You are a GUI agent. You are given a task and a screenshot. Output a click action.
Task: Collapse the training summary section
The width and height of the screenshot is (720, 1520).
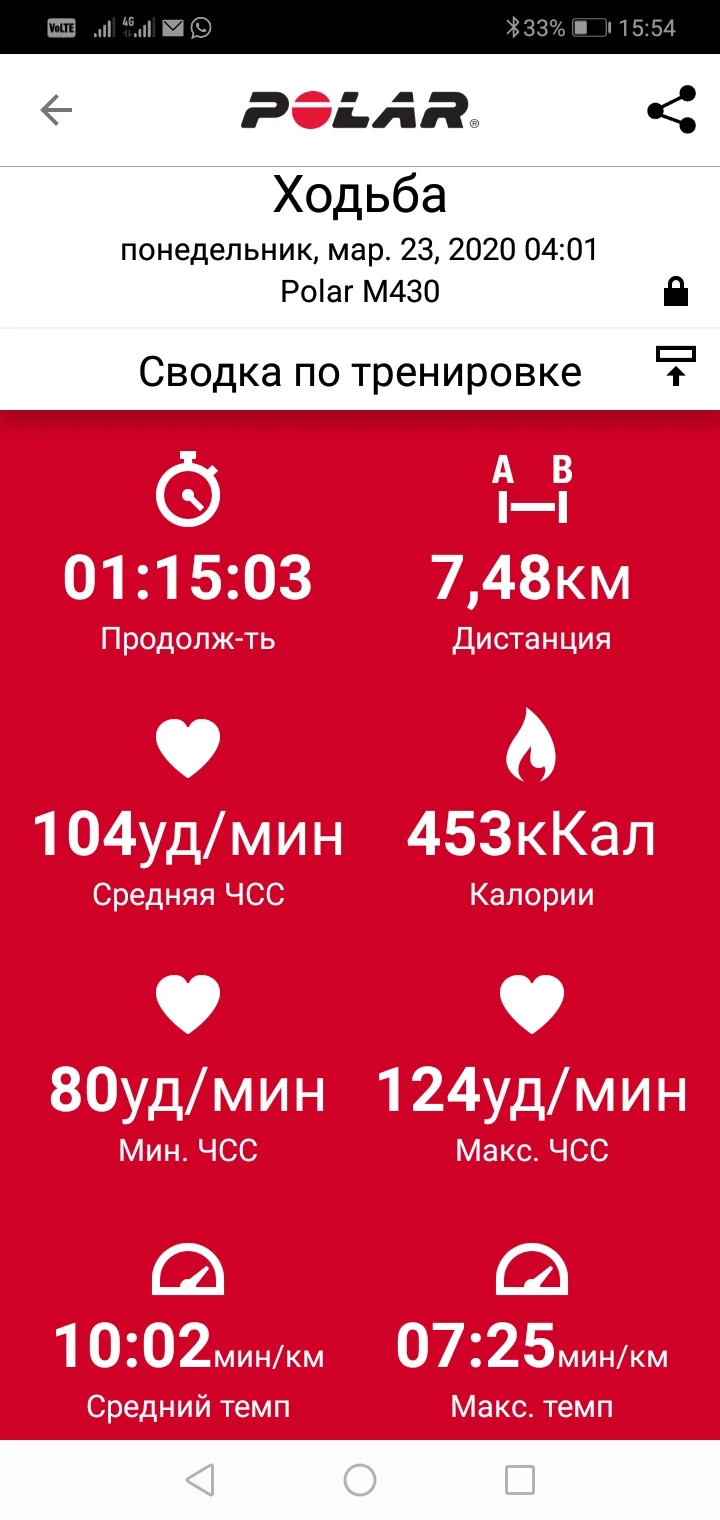[676, 366]
